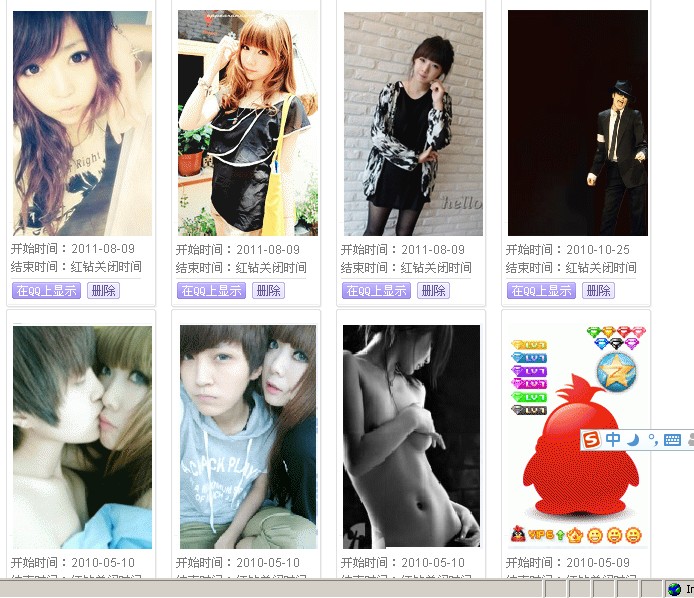Tap 在QQ上显示 under the yellow bag photo
Image resolution: width=694 pixels, height=598 pixels.
(x=211, y=291)
